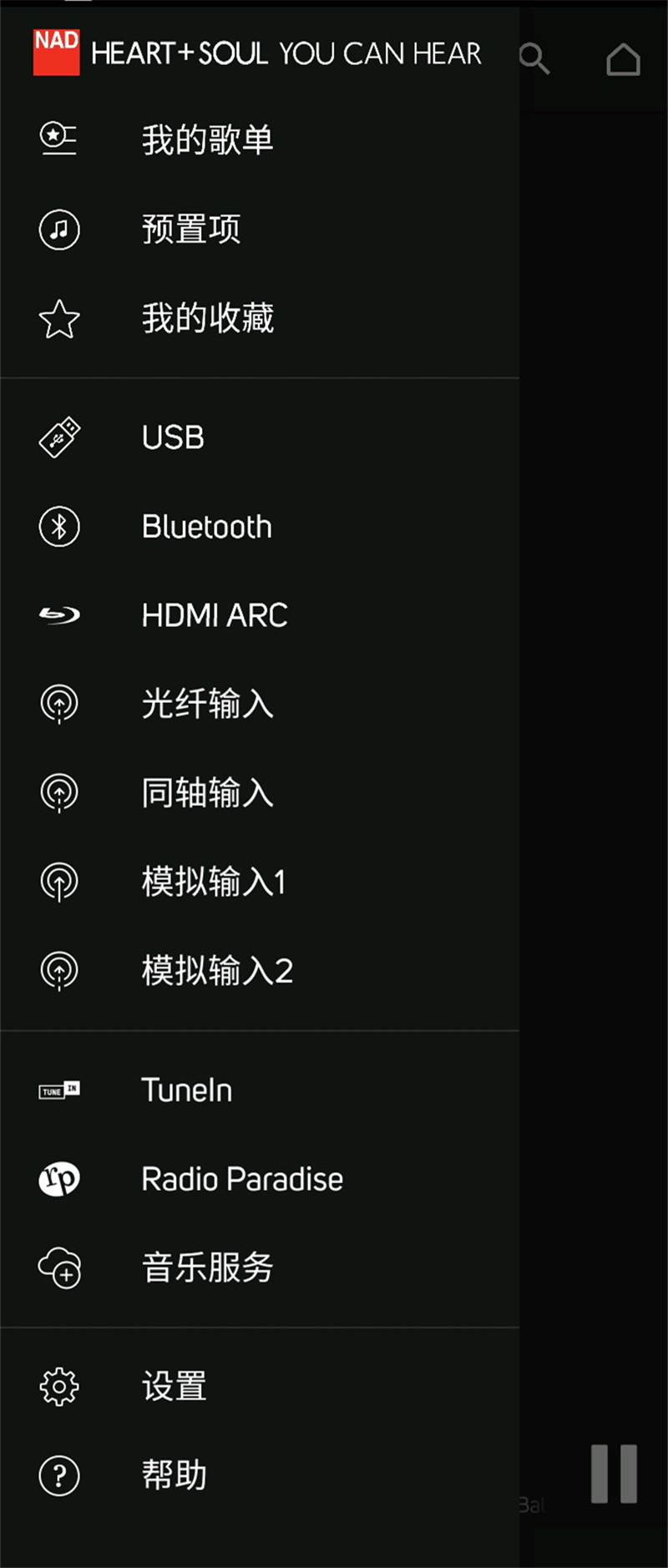Pause the current playback
This screenshot has width=668, height=1568.
pyautogui.click(x=614, y=1474)
